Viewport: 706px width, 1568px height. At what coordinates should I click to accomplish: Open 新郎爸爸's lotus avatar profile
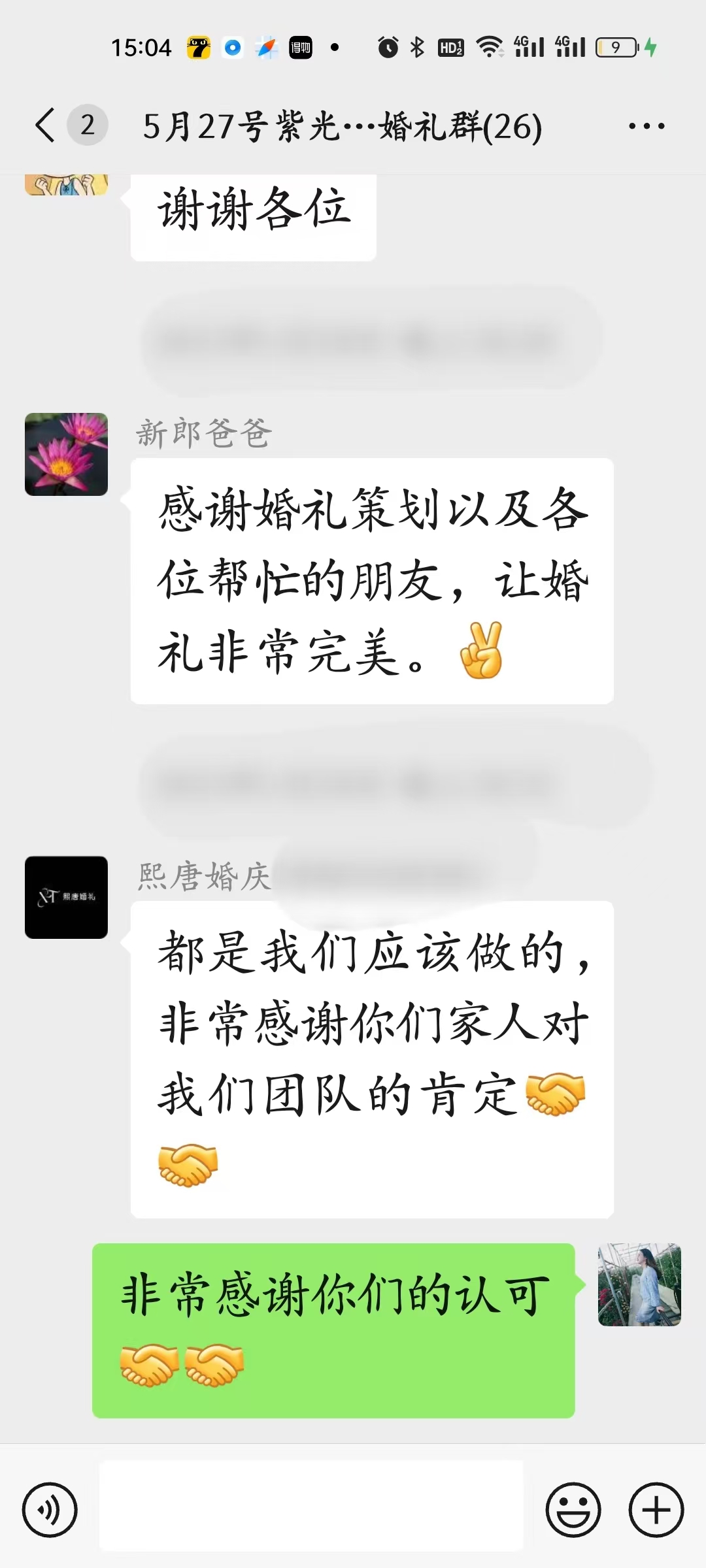pos(66,454)
